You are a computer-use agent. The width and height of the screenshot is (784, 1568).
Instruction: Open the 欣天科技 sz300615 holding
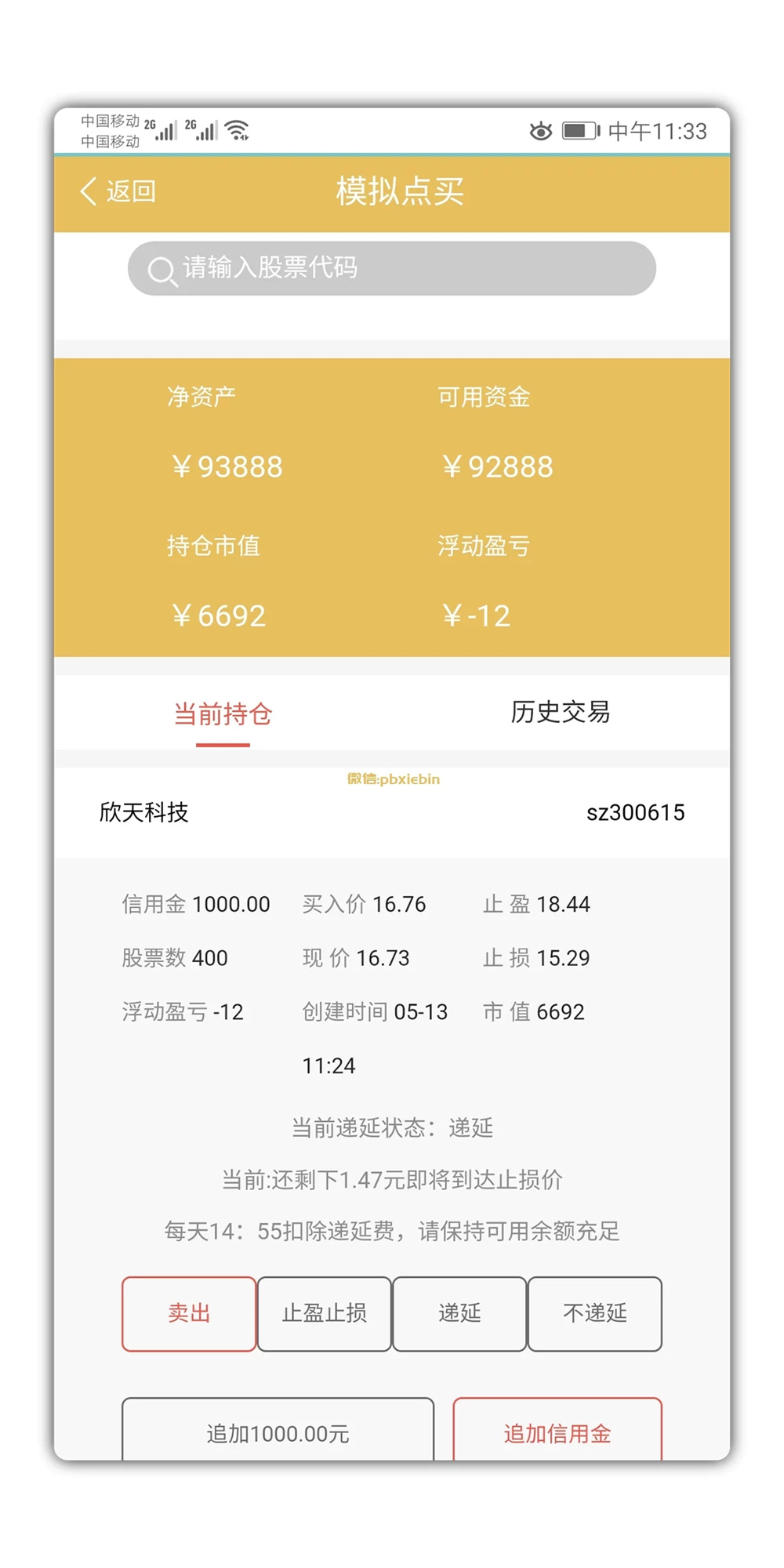(392, 812)
